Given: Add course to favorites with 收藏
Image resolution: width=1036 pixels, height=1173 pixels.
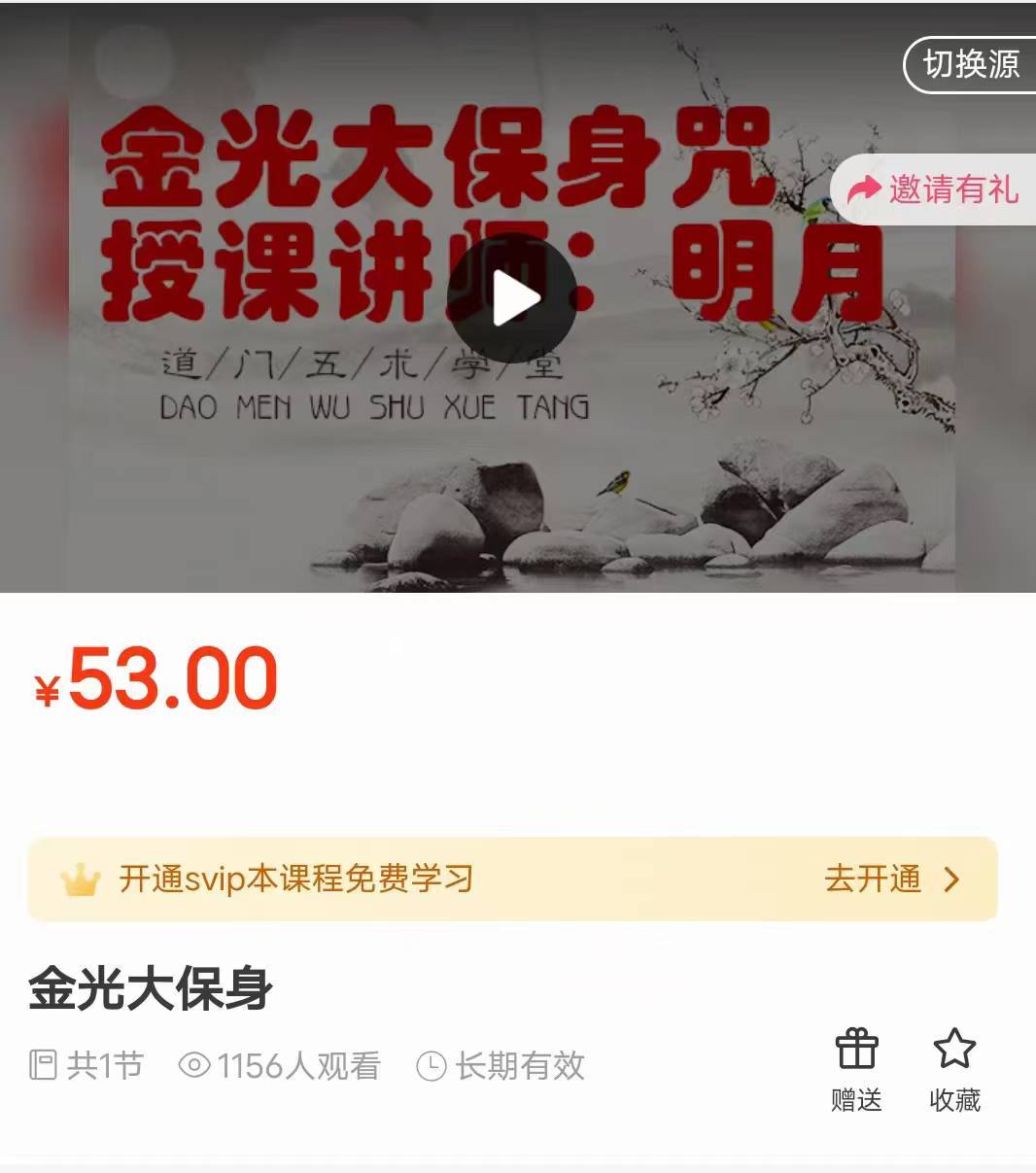Looking at the screenshot, I should pos(954,1069).
